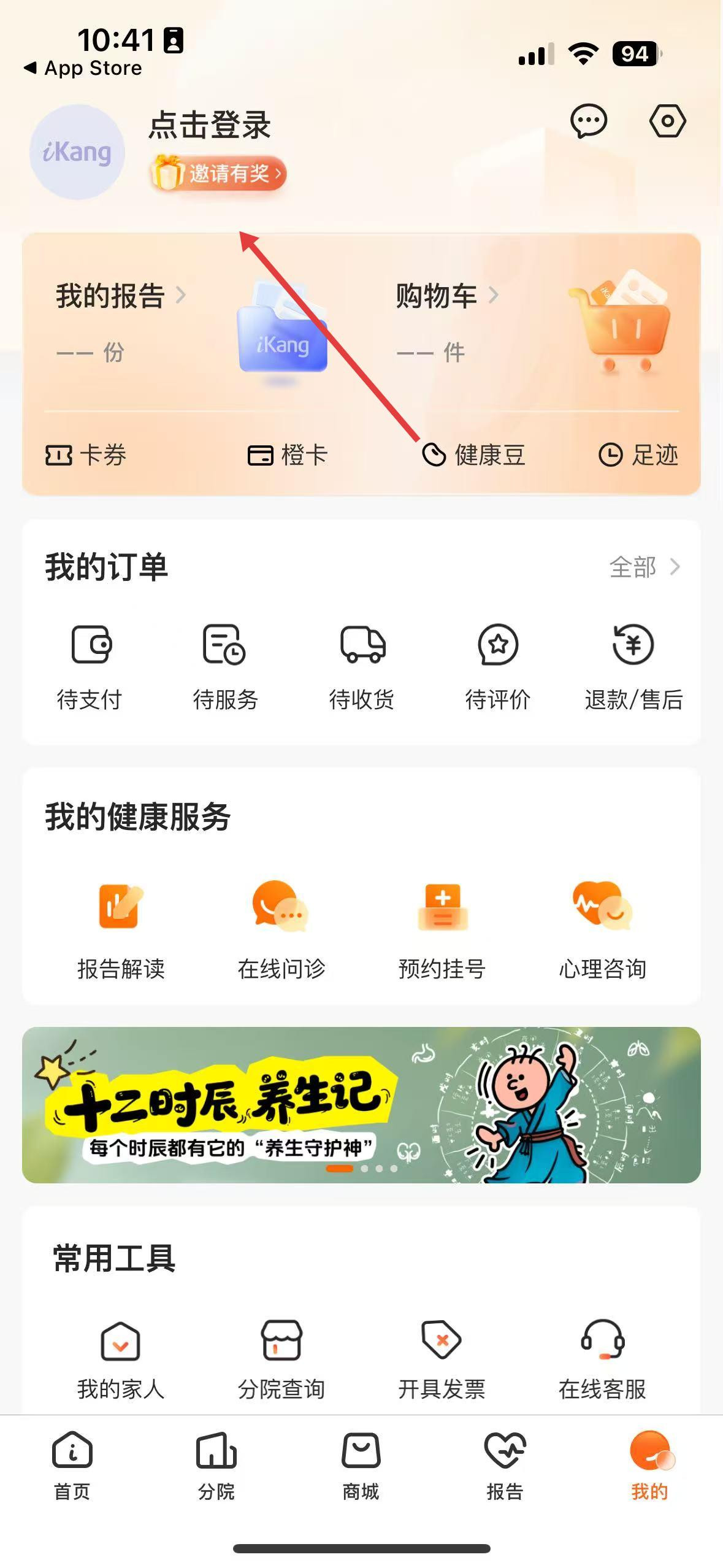723x1568 pixels.
Task: Open 待支付 orders
Action: point(90,666)
